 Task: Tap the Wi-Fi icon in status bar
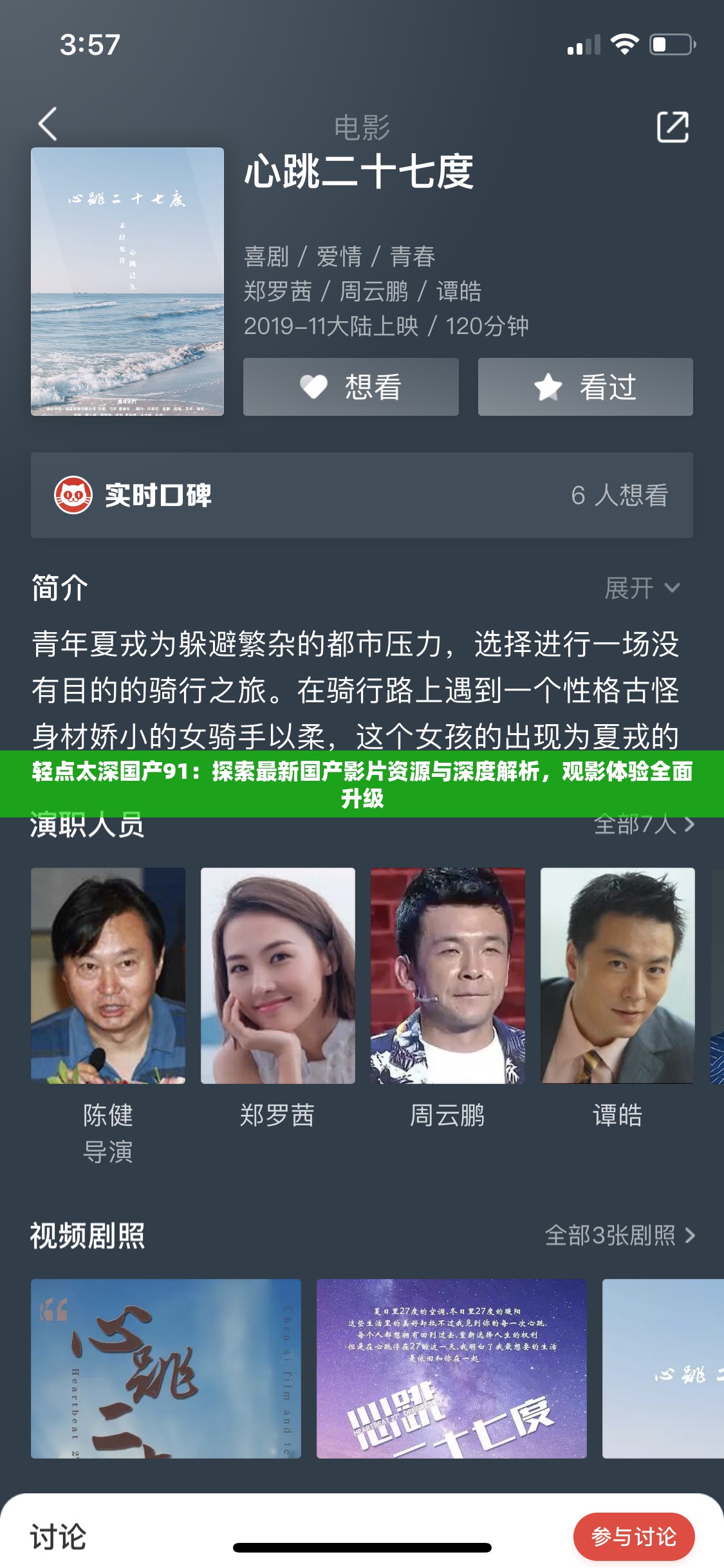click(x=622, y=45)
